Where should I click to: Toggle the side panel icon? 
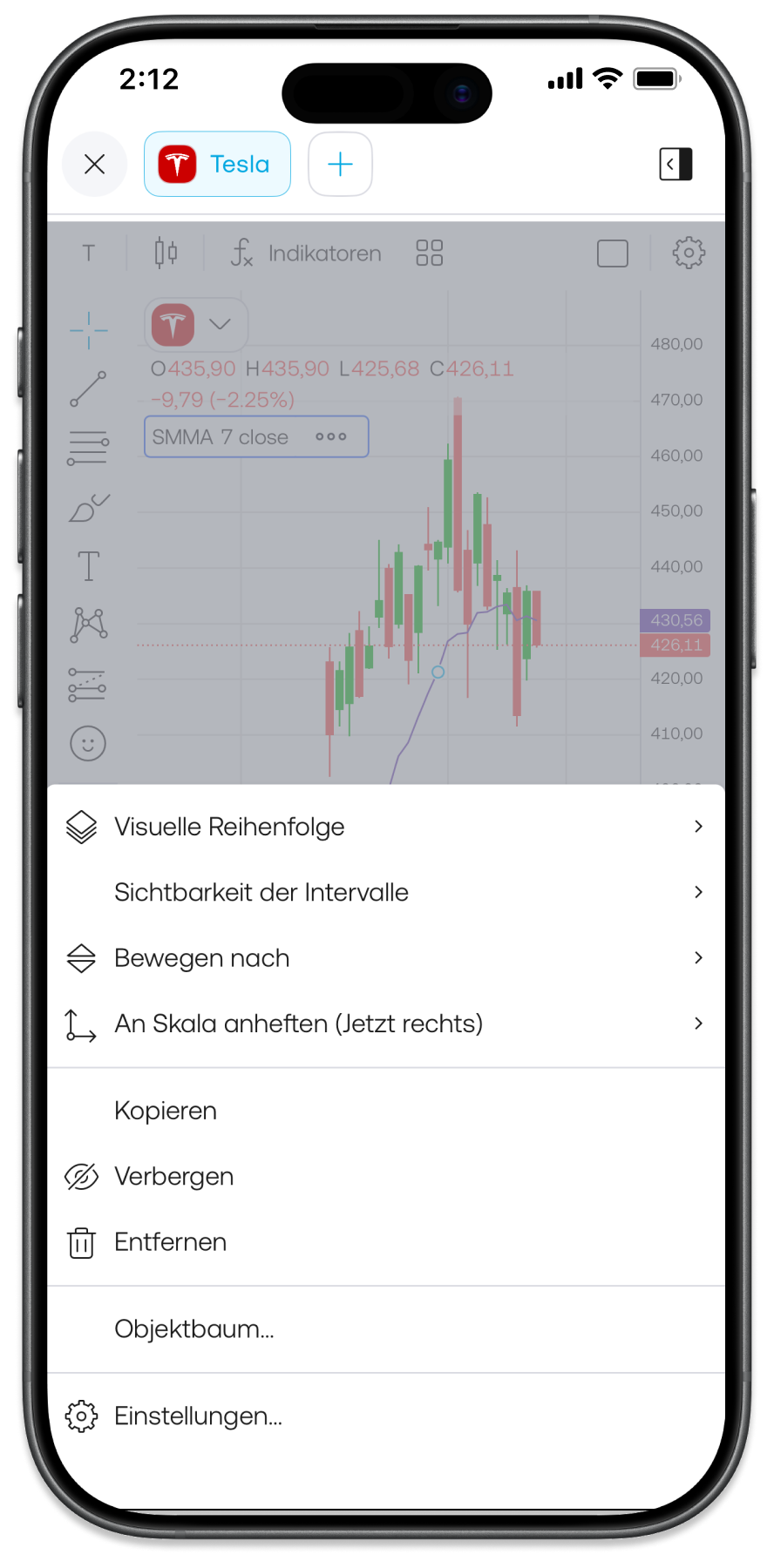[676, 164]
